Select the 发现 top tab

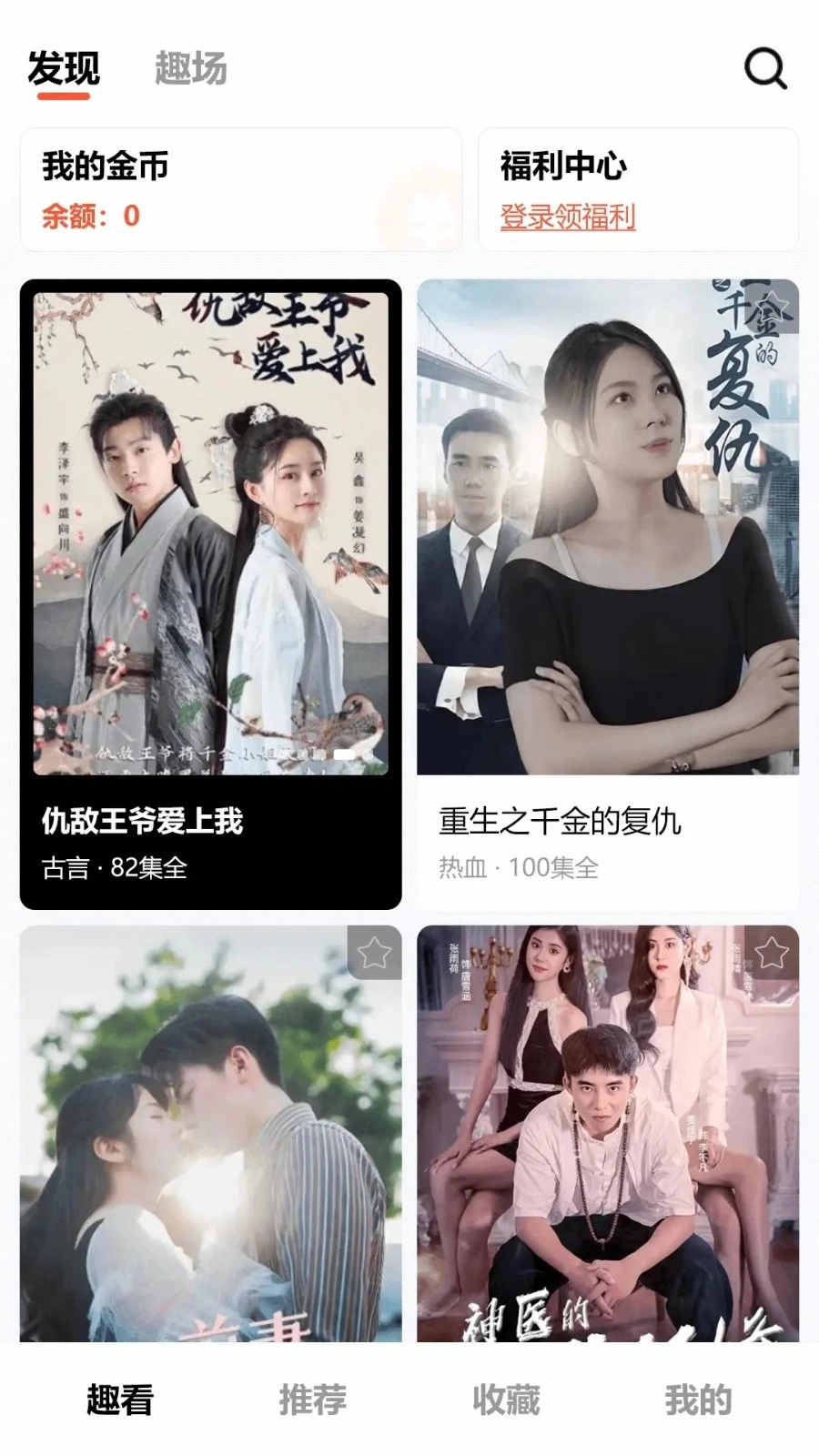pos(63,69)
